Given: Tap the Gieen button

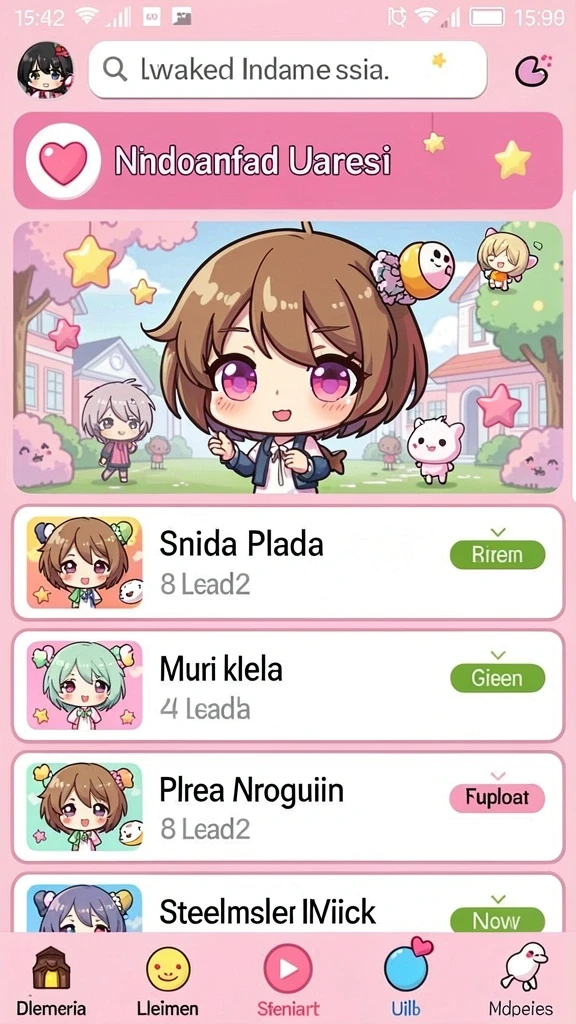Looking at the screenshot, I should [498, 678].
